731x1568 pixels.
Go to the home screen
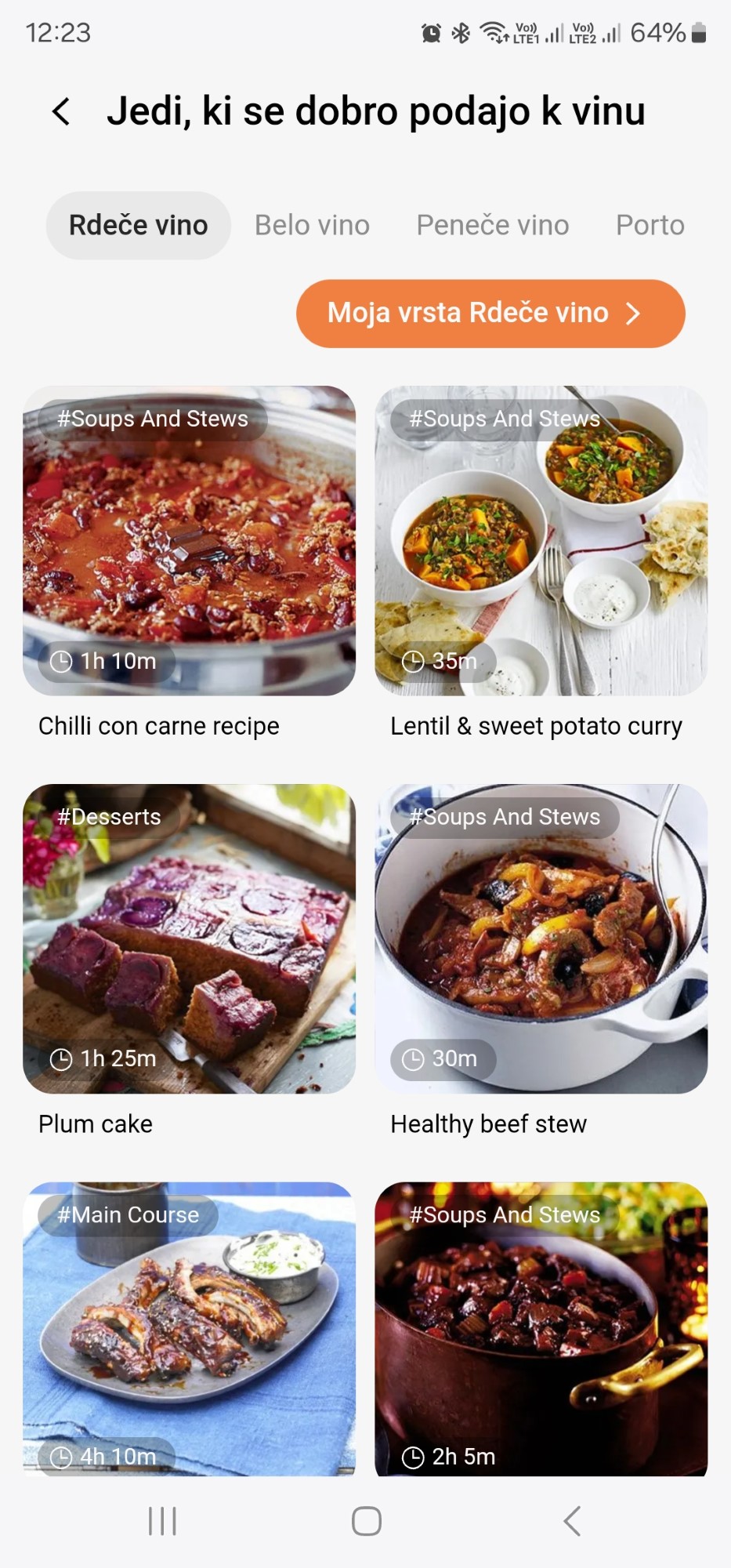366,1521
